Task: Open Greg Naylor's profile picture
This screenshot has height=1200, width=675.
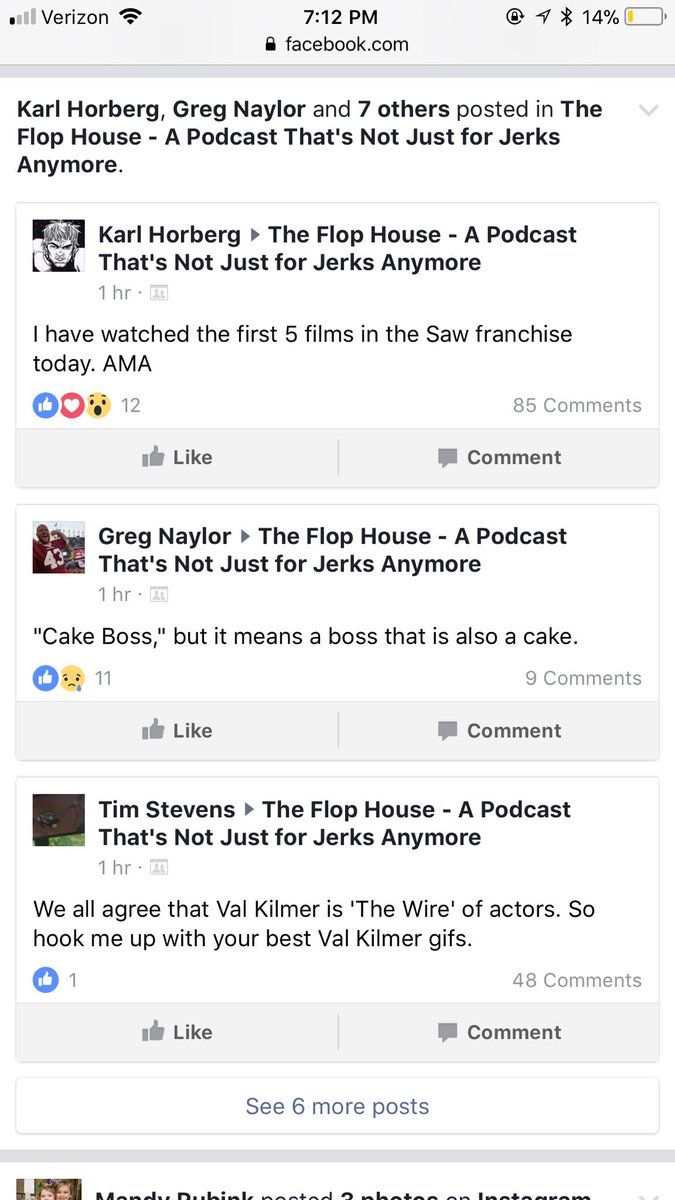Action: click(59, 547)
